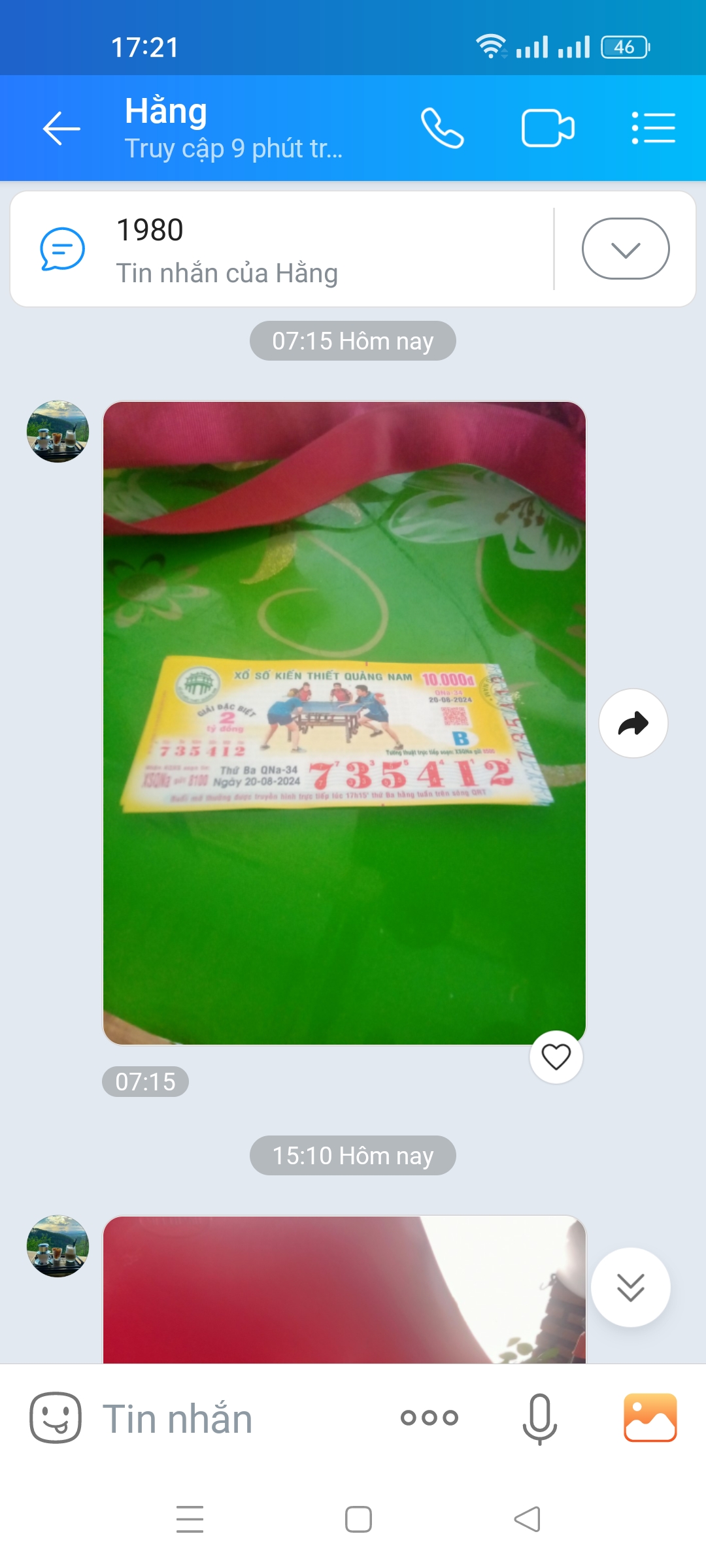Tap the system home button
706x1568 pixels.
358,1519
